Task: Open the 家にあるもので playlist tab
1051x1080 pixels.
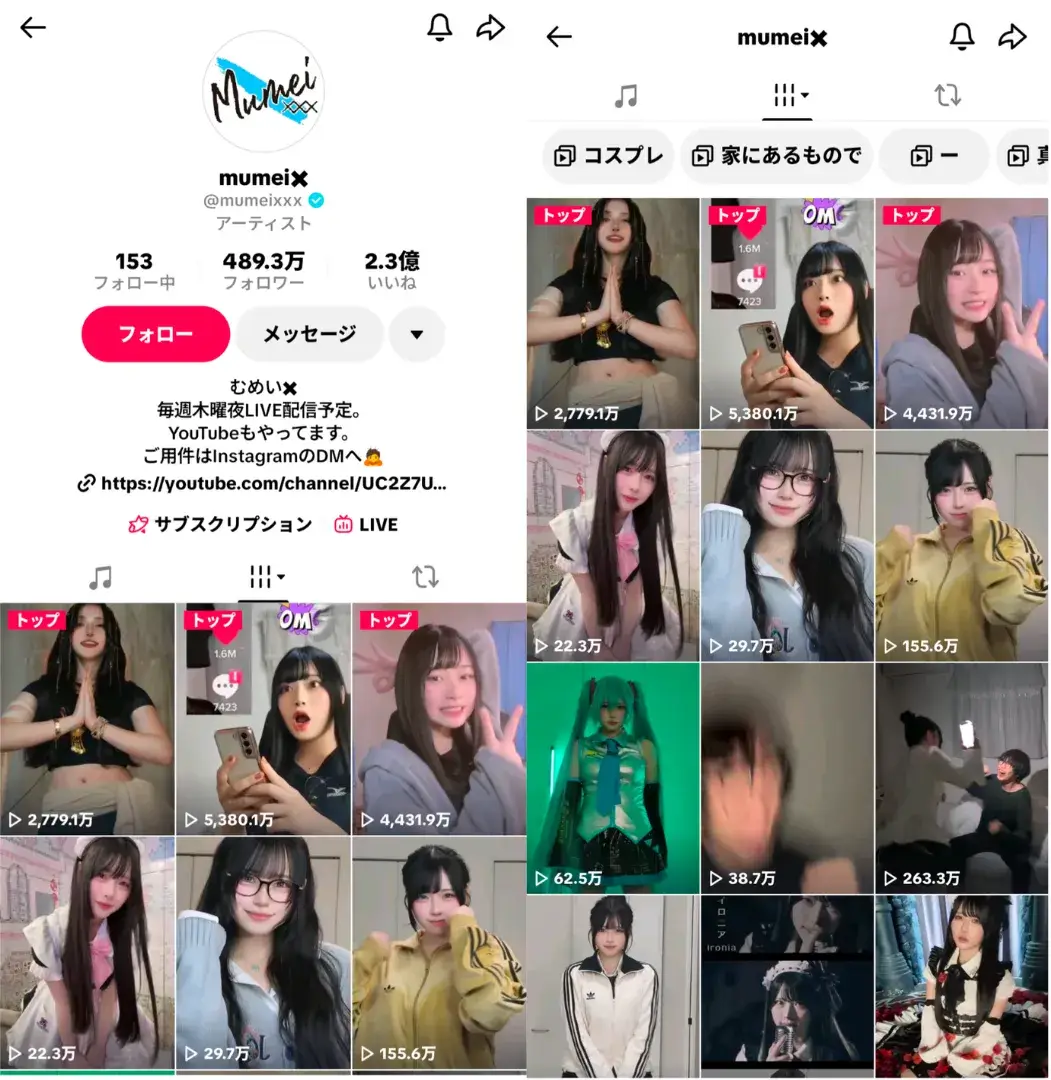Action: coord(776,155)
